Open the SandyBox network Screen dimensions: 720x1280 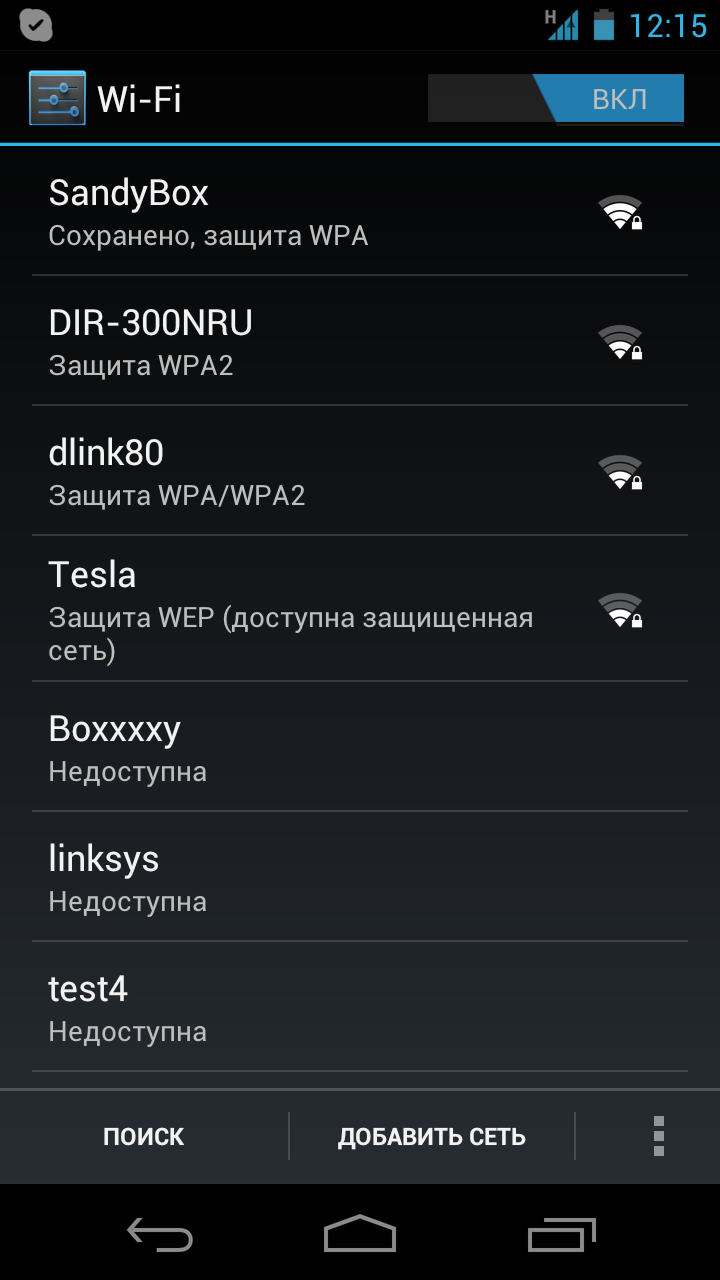(x=360, y=211)
